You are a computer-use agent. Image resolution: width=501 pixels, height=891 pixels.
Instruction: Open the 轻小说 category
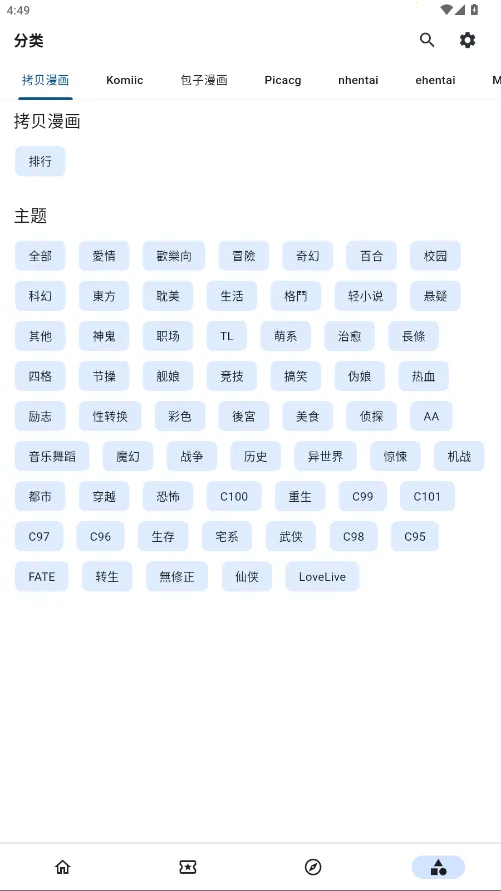(366, 296)
